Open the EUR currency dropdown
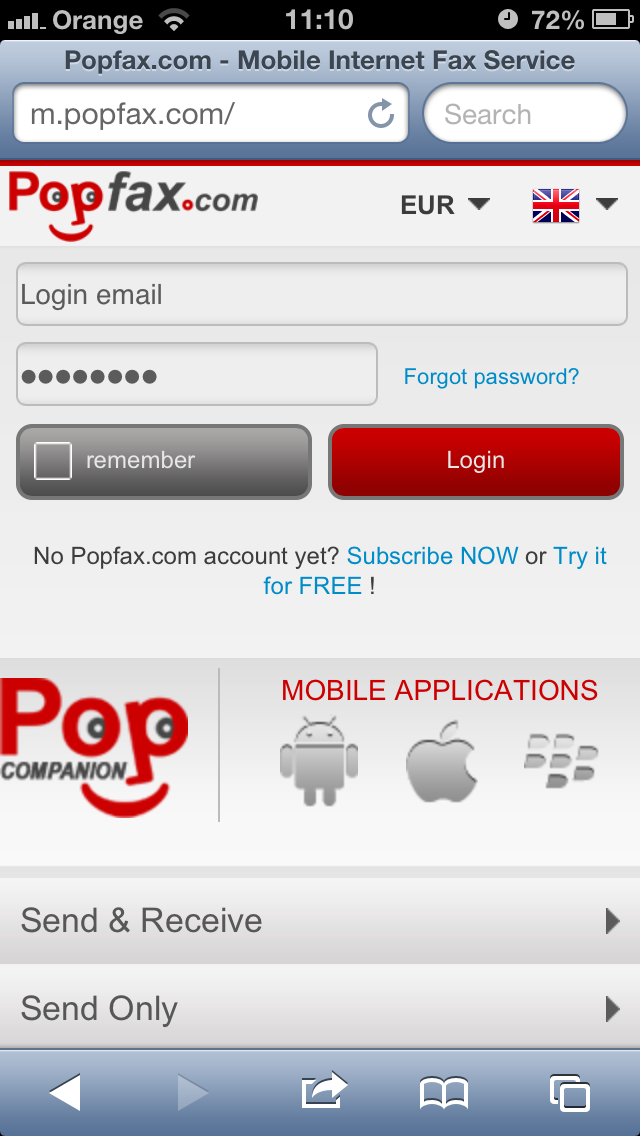This screenshot has width=640, height=1136. click(x=445, y=205)
